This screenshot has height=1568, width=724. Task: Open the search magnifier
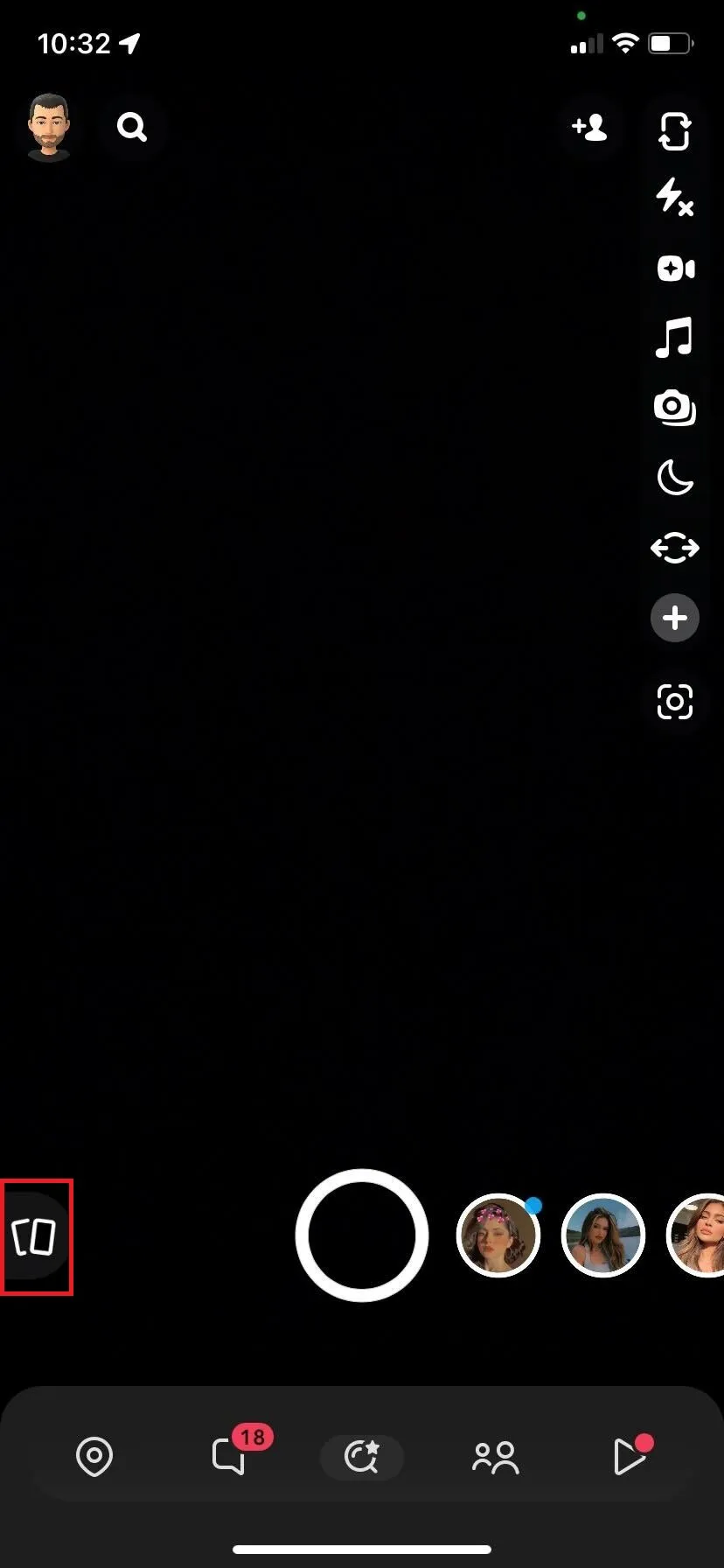(x=132, y=128)
